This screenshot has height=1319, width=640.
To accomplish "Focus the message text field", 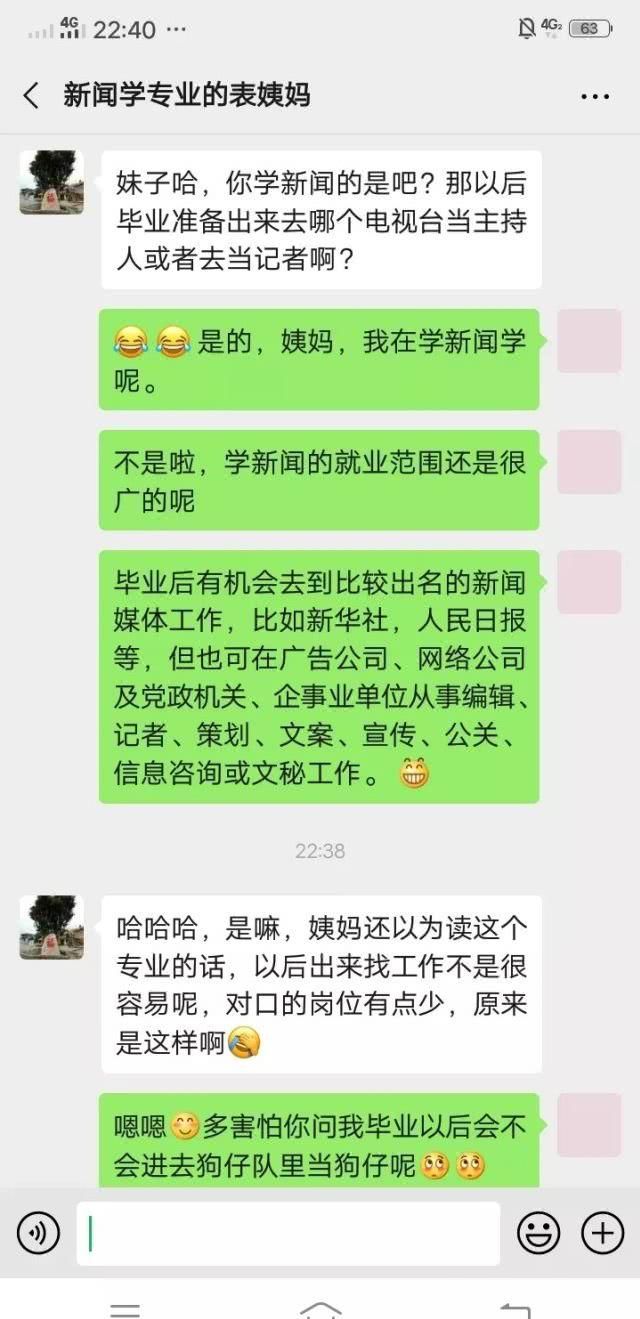I will click(288, 1233).
